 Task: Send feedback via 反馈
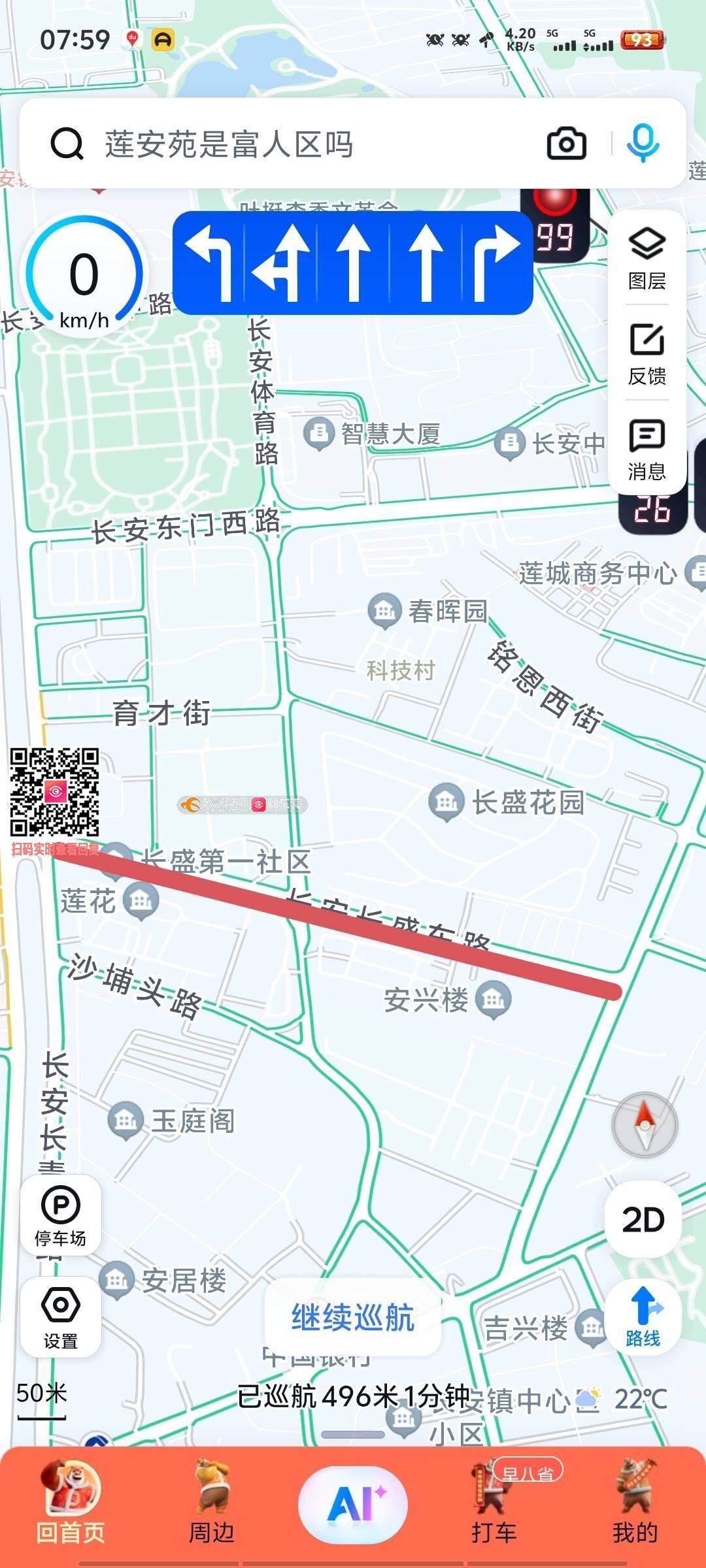click(x=647, y=354)
